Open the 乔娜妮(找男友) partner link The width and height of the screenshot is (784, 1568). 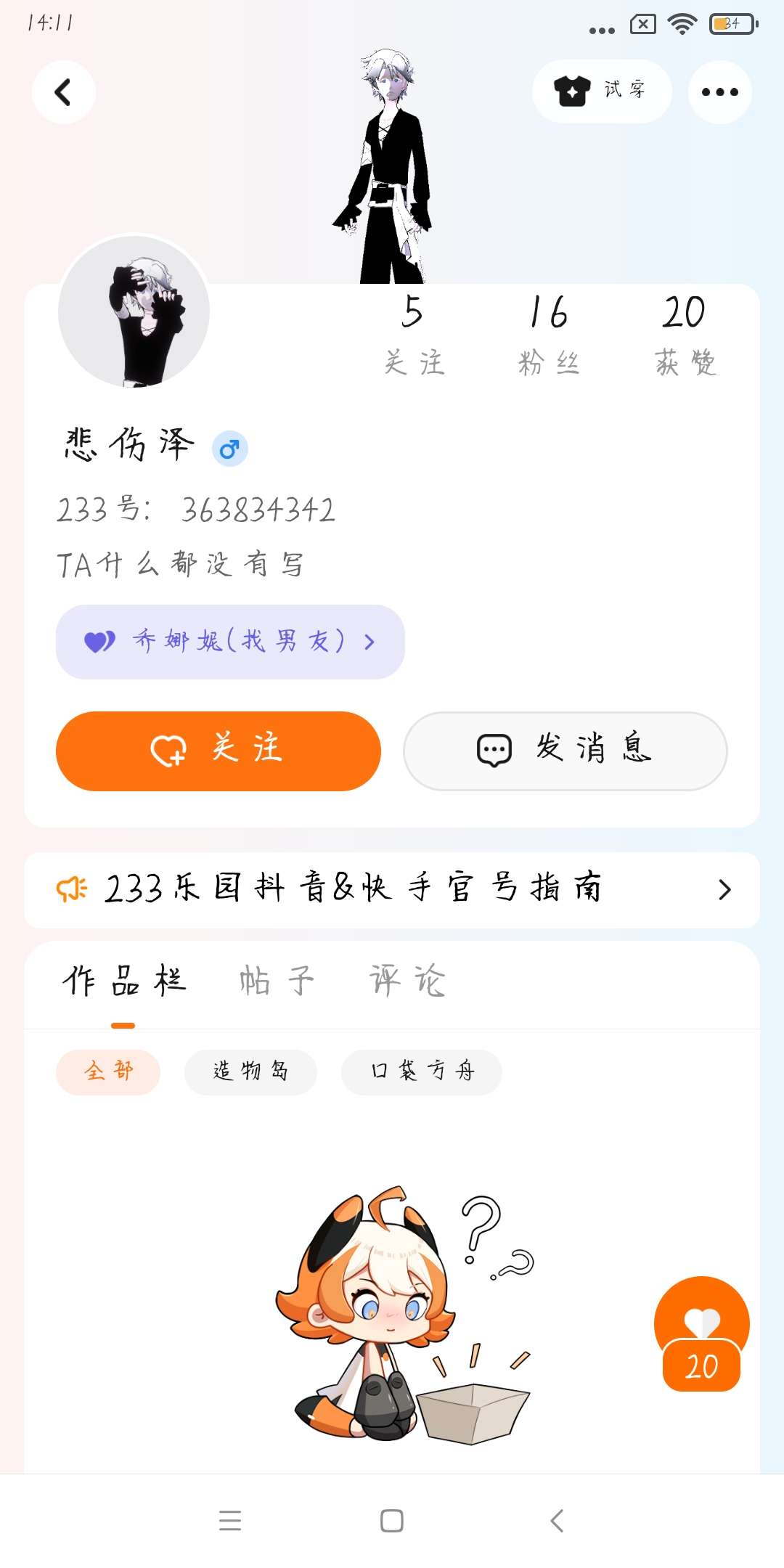pos(229,642)
